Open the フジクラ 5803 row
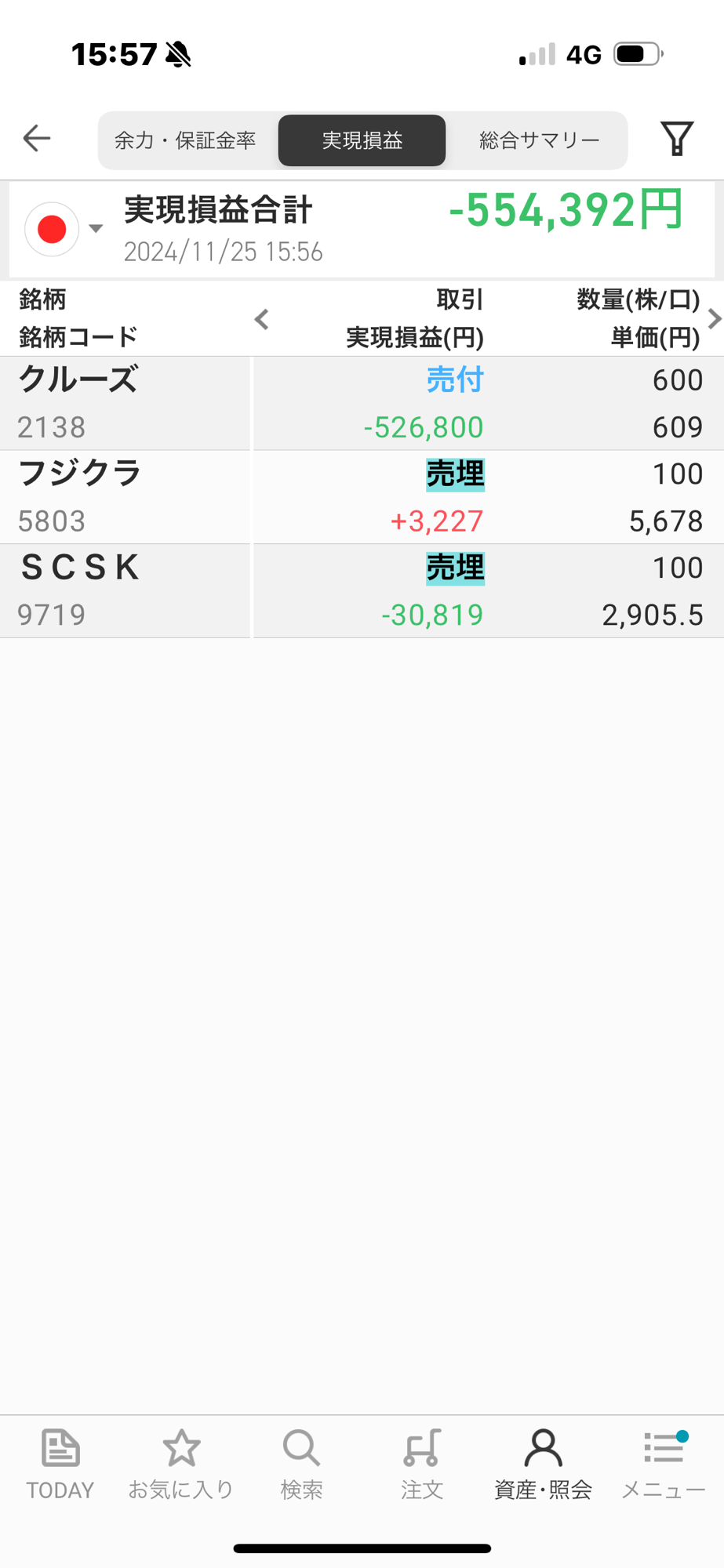724x1568 pixels. [362, 497]
